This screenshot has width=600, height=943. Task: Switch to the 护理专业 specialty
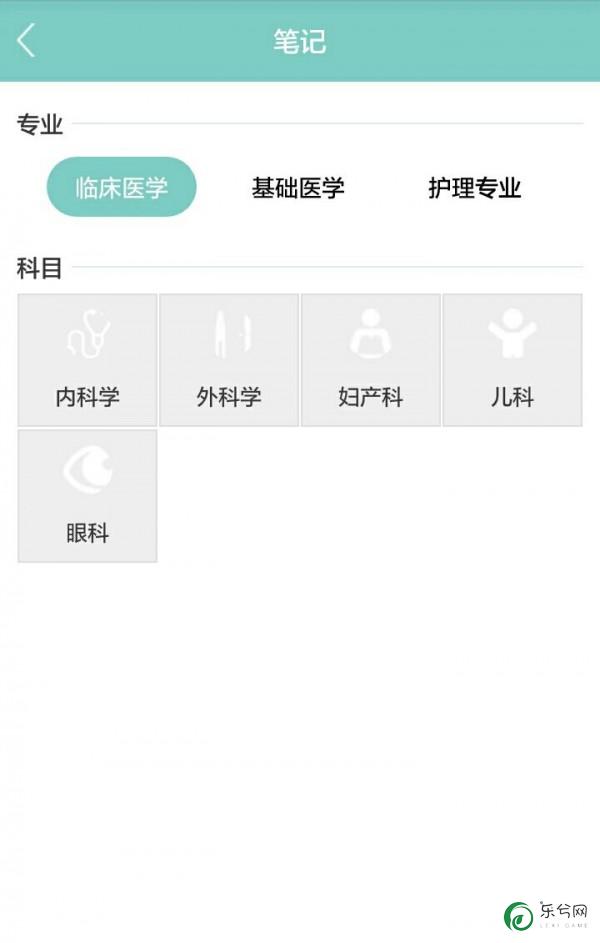click(x=475, y=187)
